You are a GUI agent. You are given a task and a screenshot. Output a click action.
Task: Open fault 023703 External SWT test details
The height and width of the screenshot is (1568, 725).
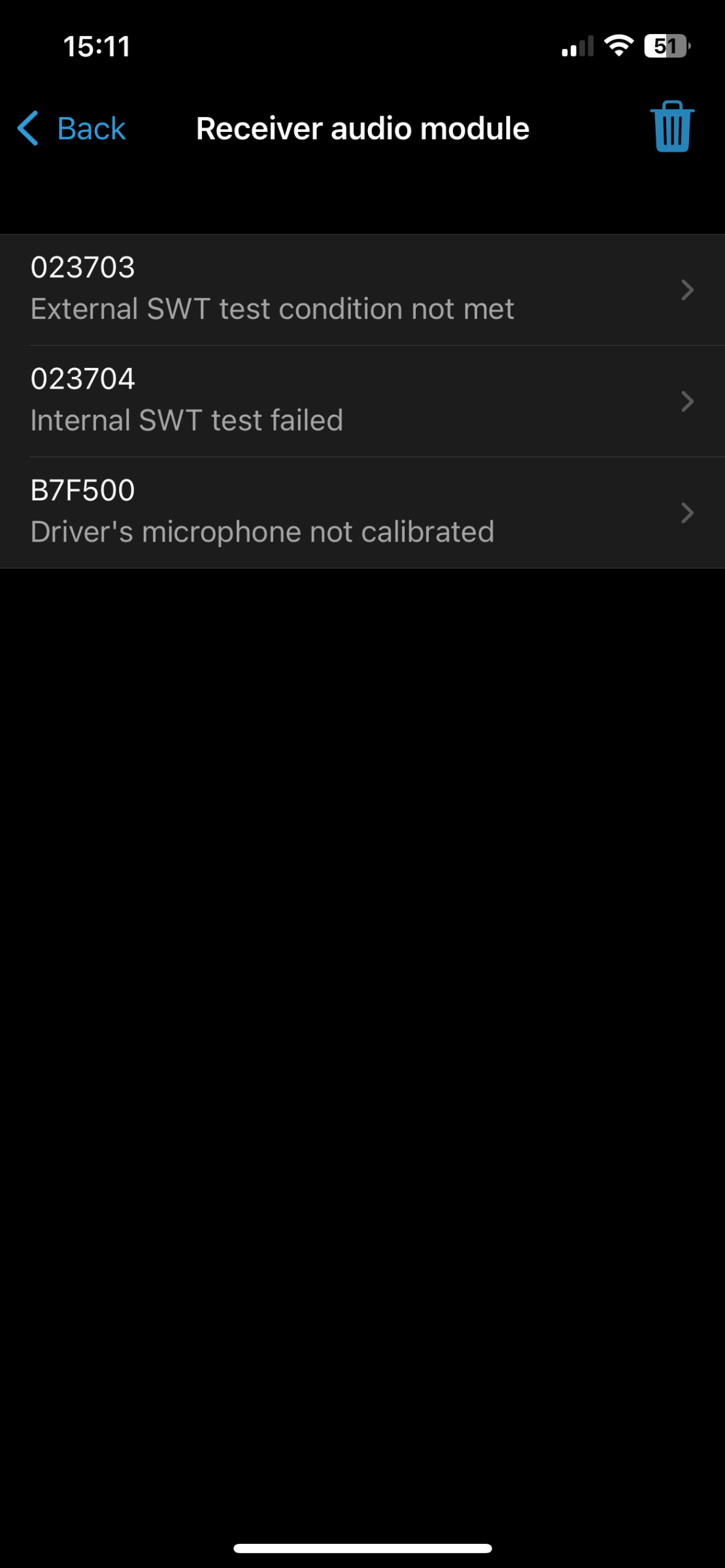(362, 290)
